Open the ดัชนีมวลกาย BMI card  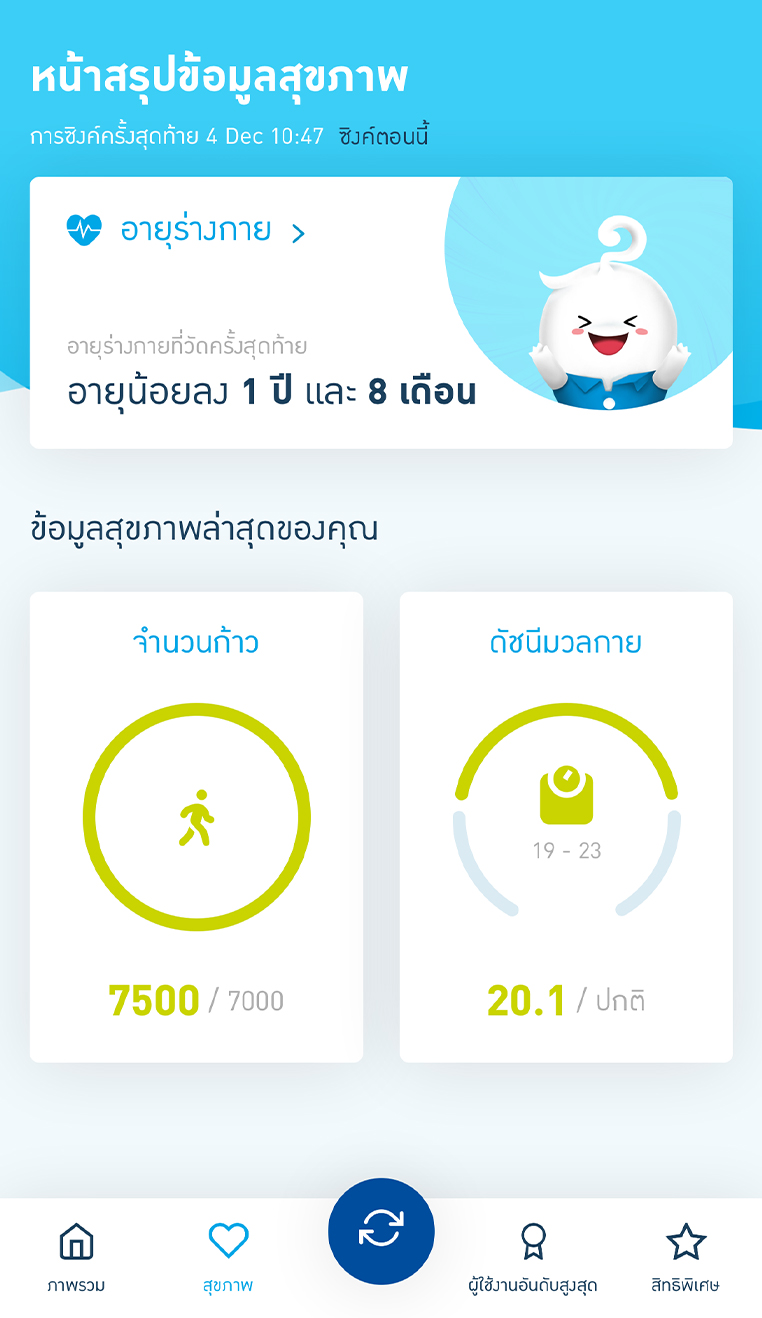coord(566,826)
